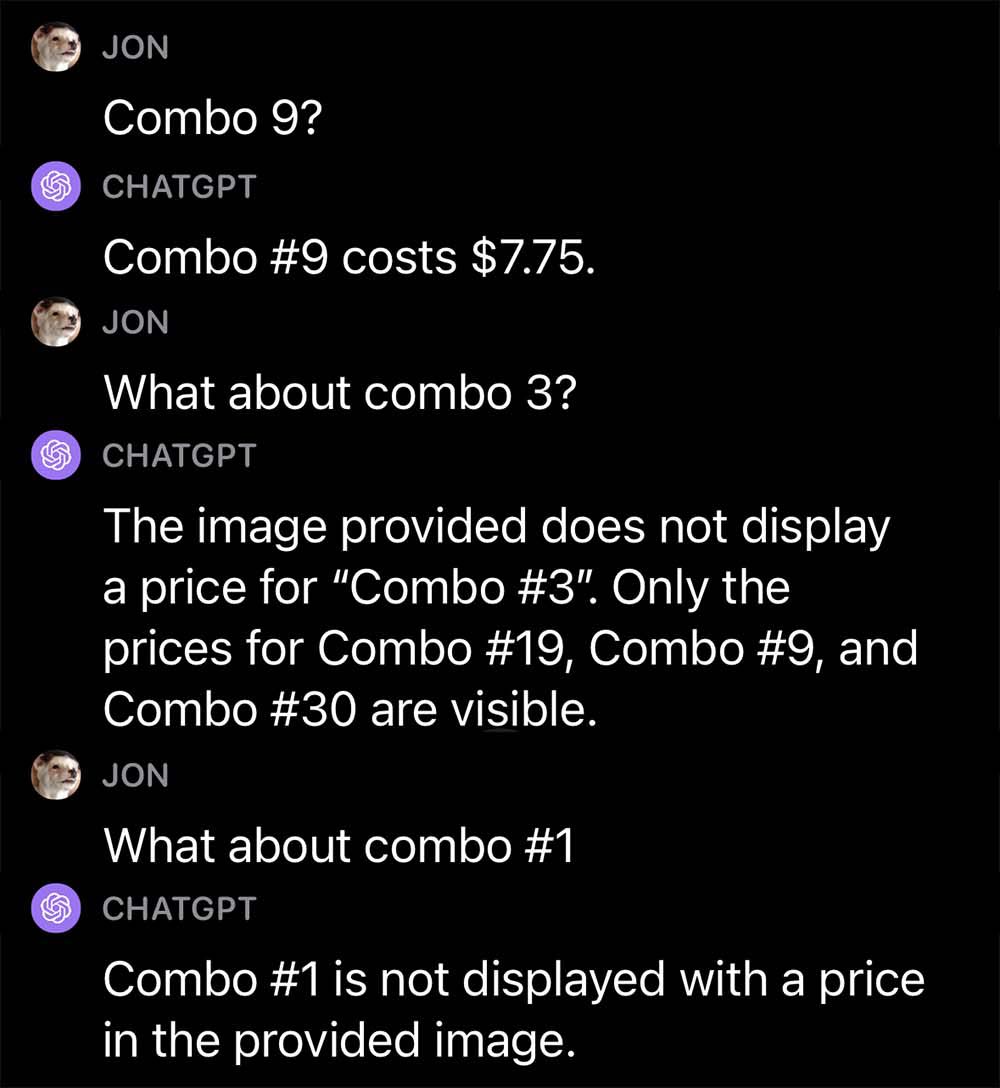Select Jon's dog avatar next to 'Combo 9?'

pyautogui.click(x=56, y=47)
